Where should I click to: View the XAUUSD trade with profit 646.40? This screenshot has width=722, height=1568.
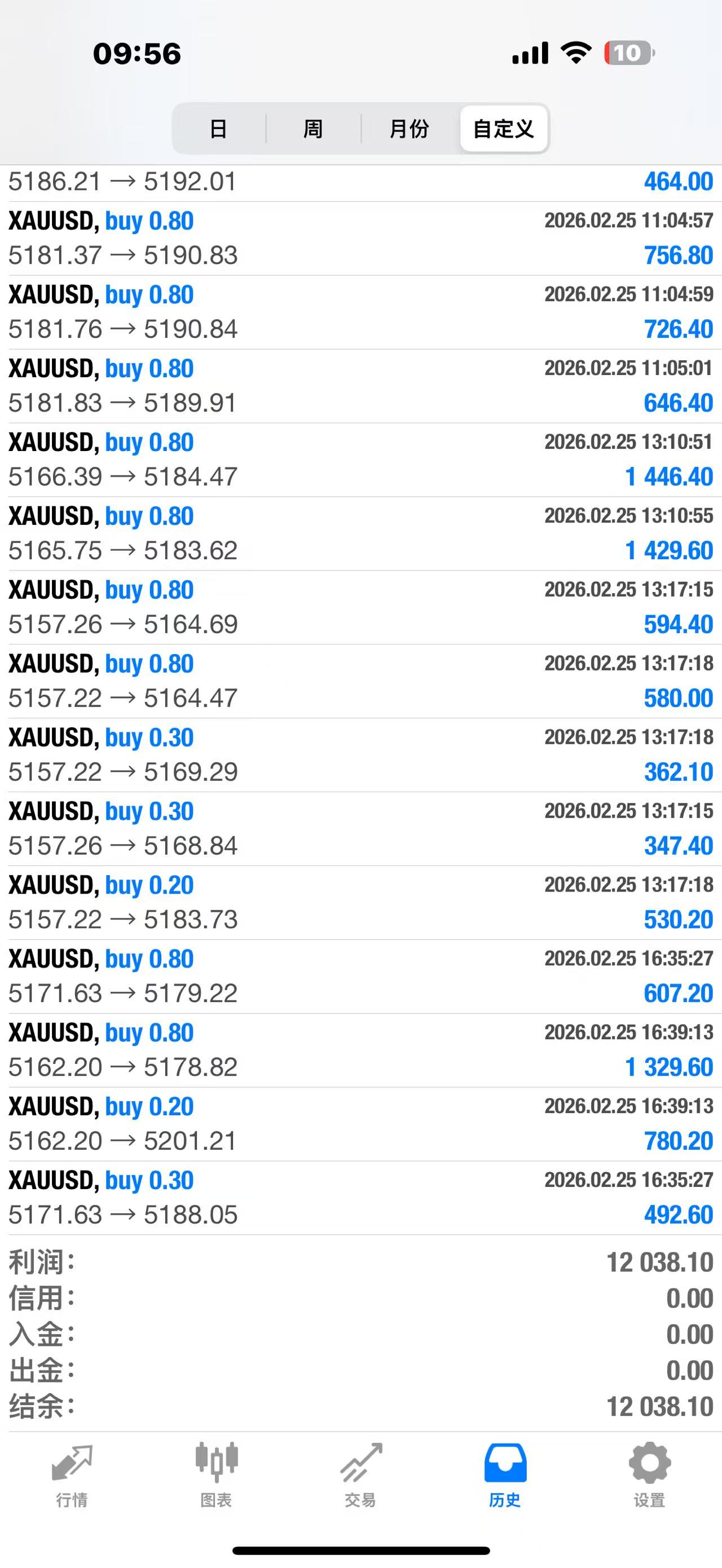[x=360, y=386]
